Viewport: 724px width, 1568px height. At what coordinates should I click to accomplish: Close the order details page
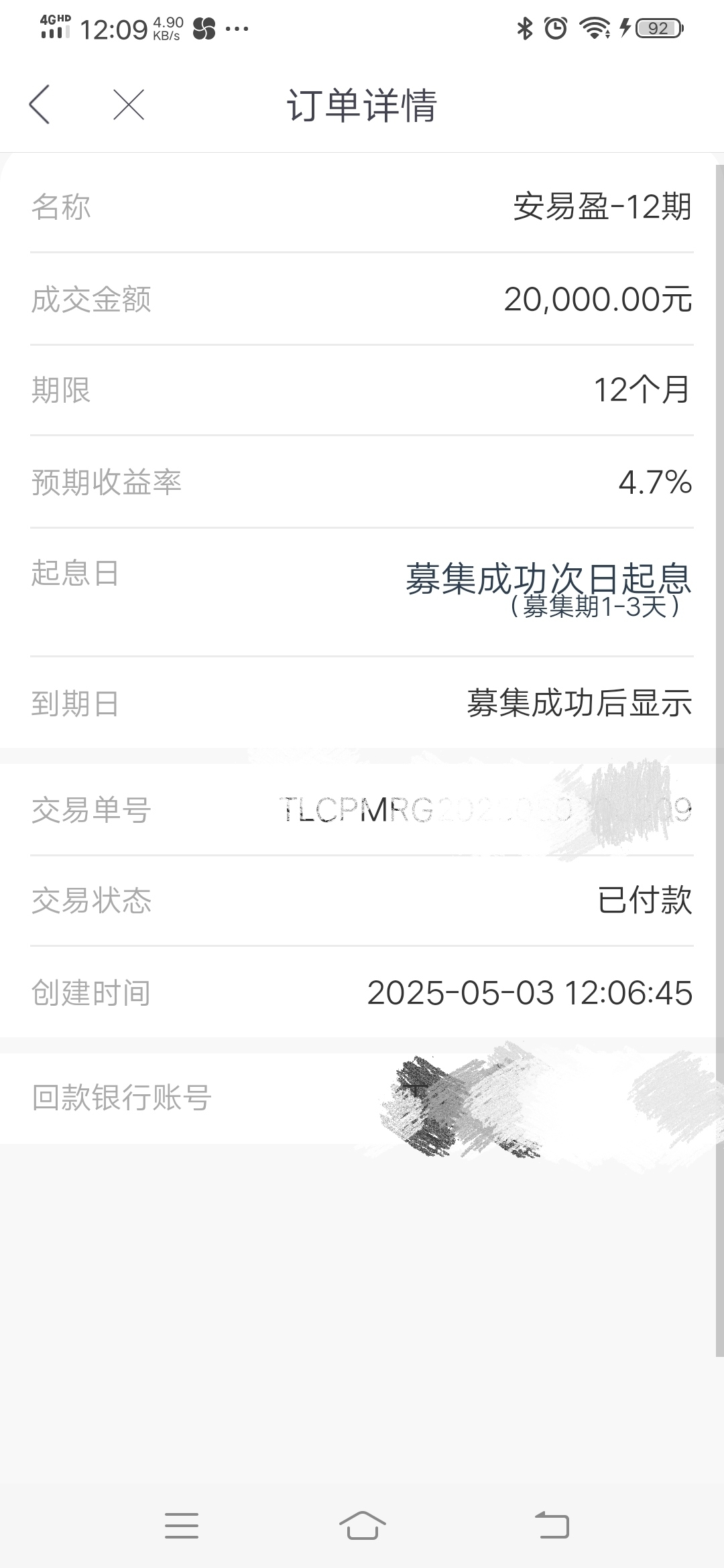point(129,105)
